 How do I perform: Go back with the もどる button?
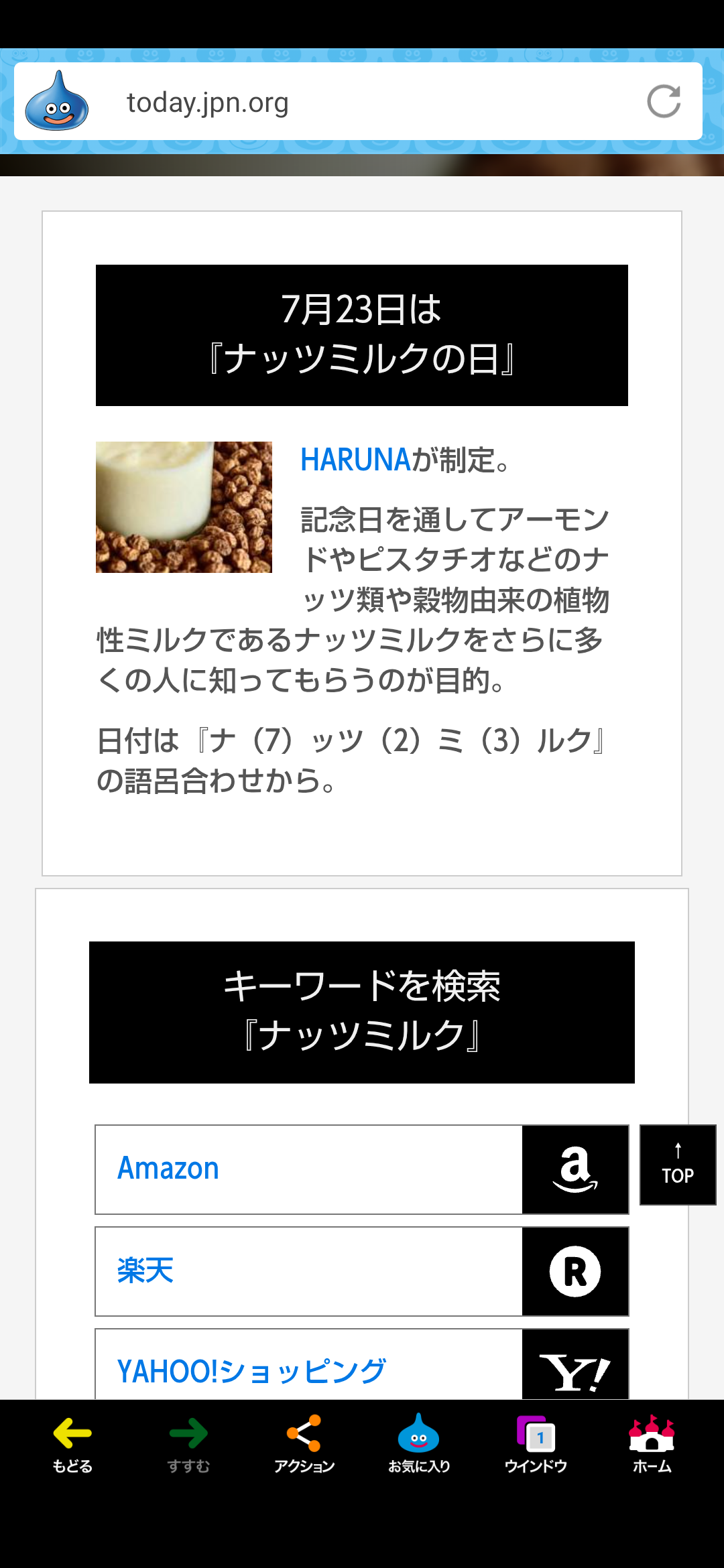point(72,1444)
